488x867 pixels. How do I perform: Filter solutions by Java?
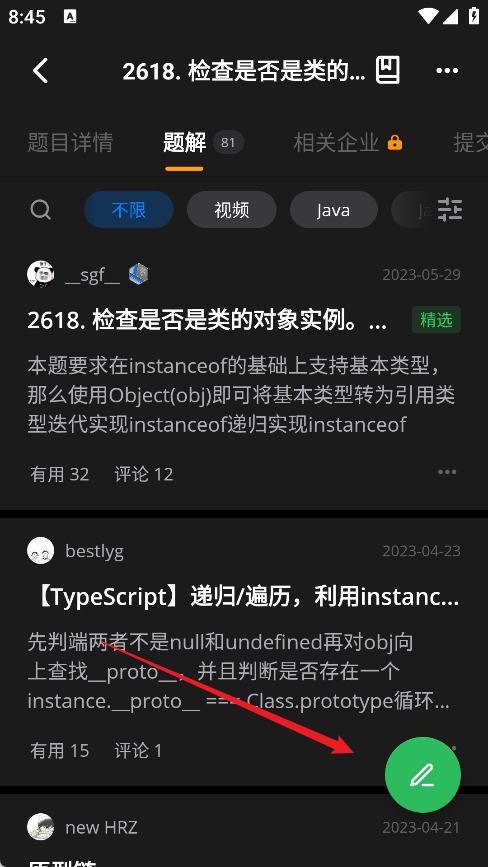click(x=334, y=210)
